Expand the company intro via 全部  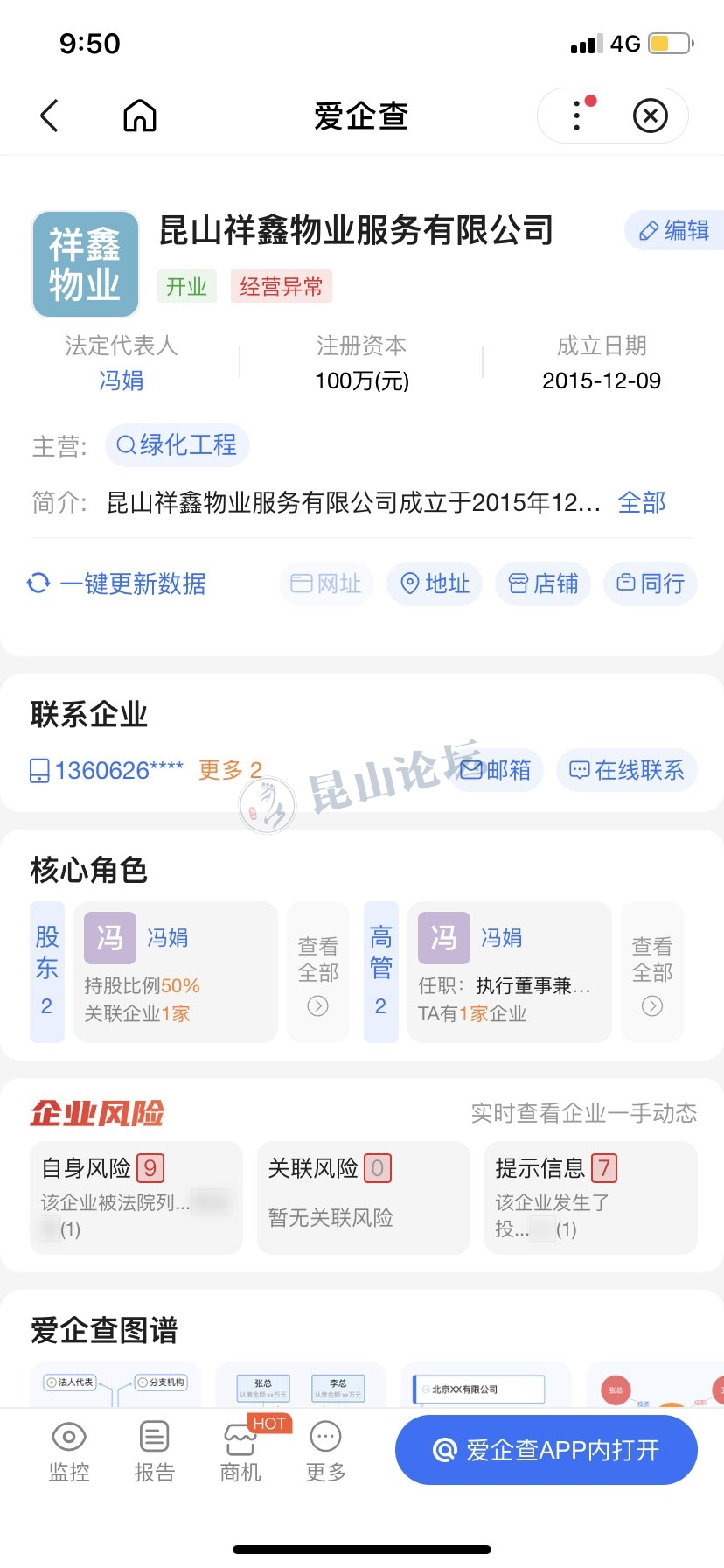641,502
